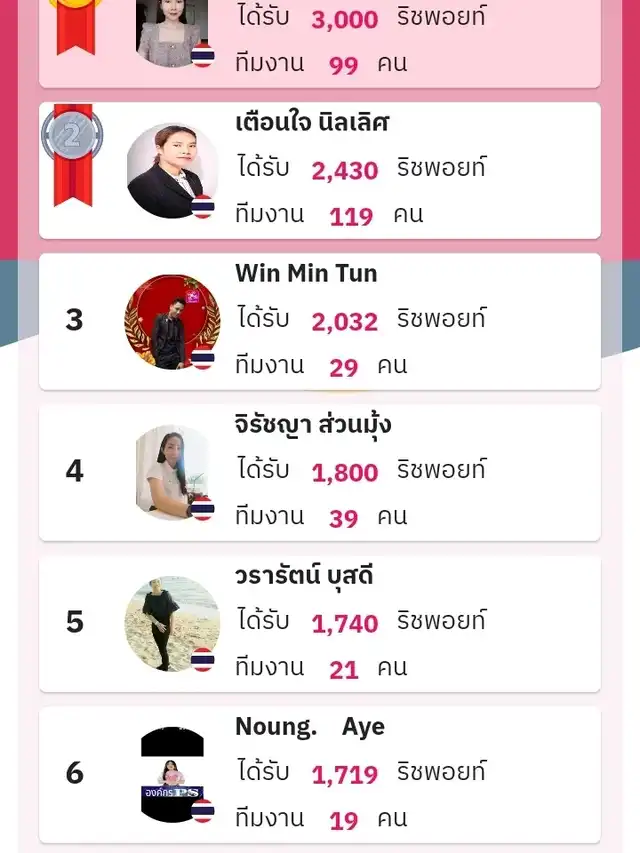
Task: View Win Min Tun's leaderboard entry
Action: click(320, 321)
